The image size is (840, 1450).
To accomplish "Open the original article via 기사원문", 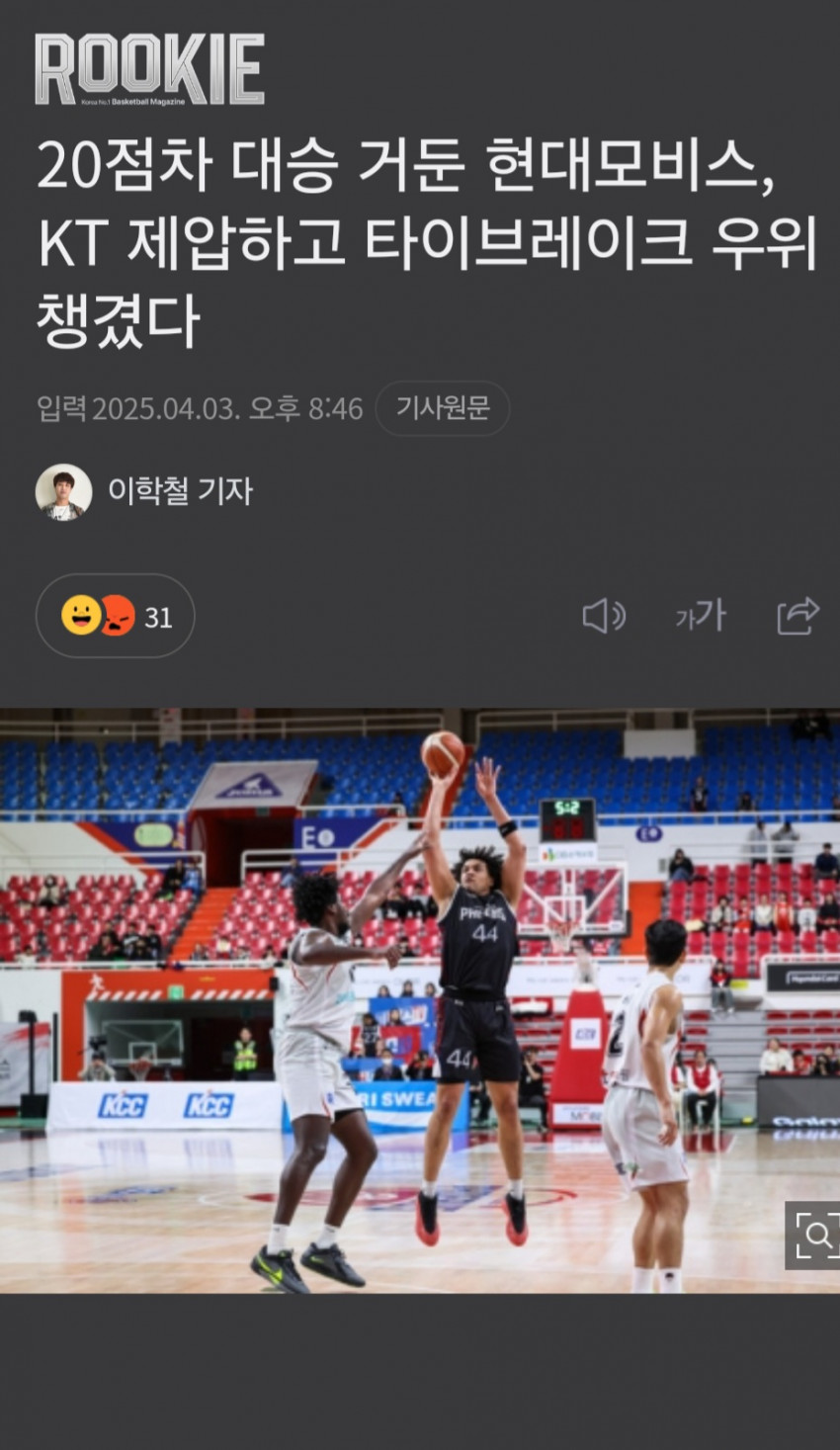I will pyautogui.click(x=442, y=408).
